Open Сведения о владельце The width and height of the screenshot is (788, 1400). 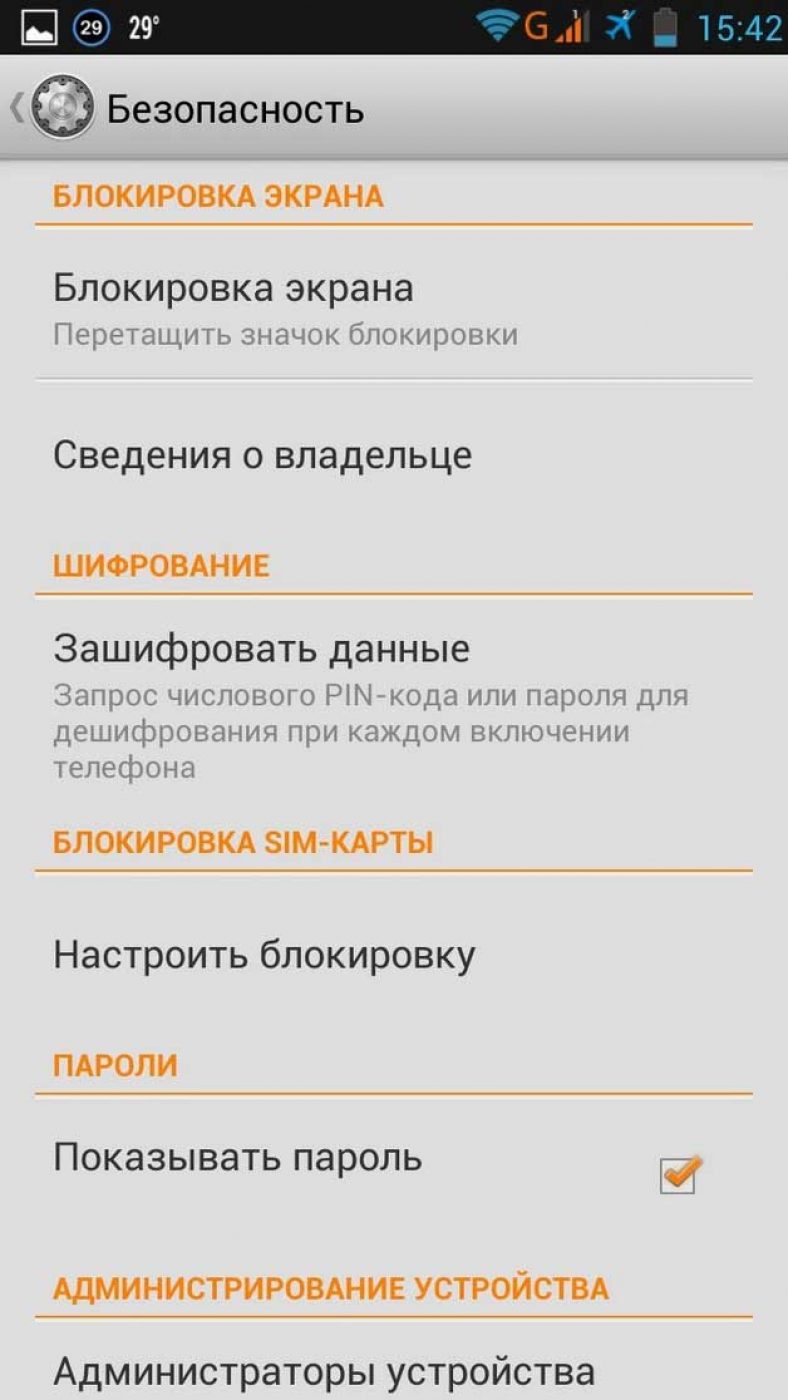click(394, 456)
